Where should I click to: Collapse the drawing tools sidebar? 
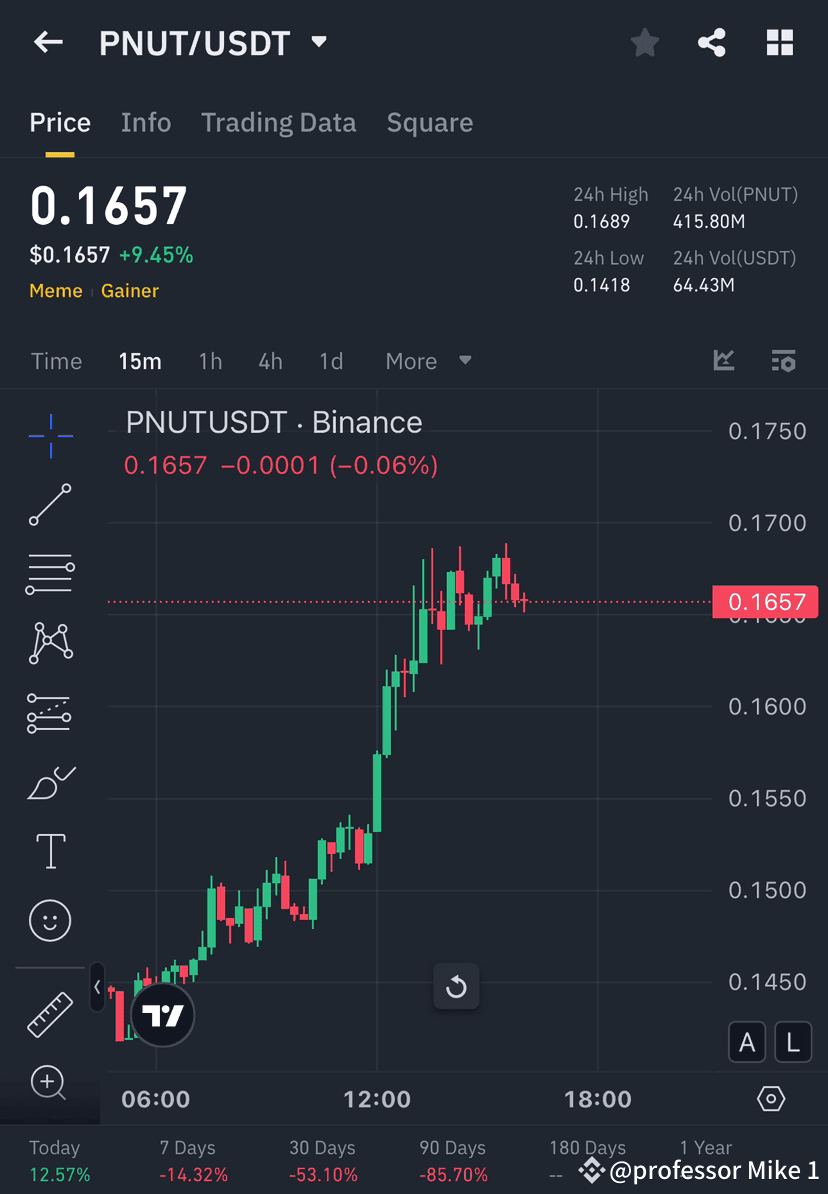[96, 986]
